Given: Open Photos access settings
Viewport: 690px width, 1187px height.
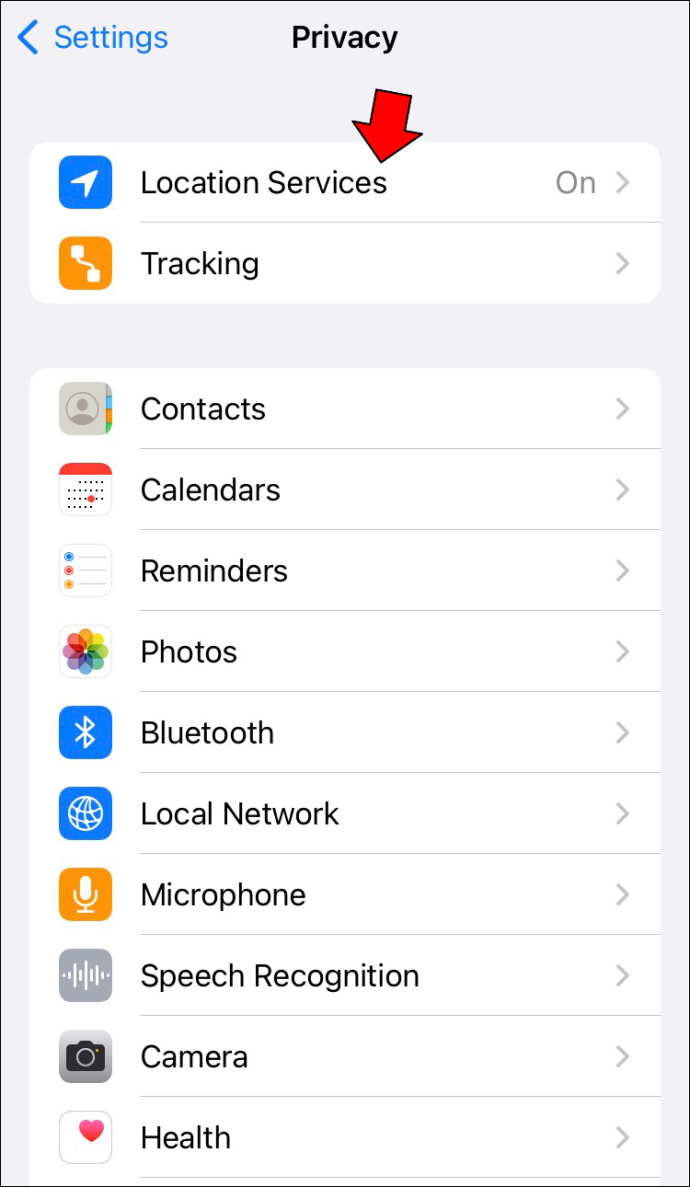Looking at the screenshot, I should pyautogui.click(x=345, y=652).
